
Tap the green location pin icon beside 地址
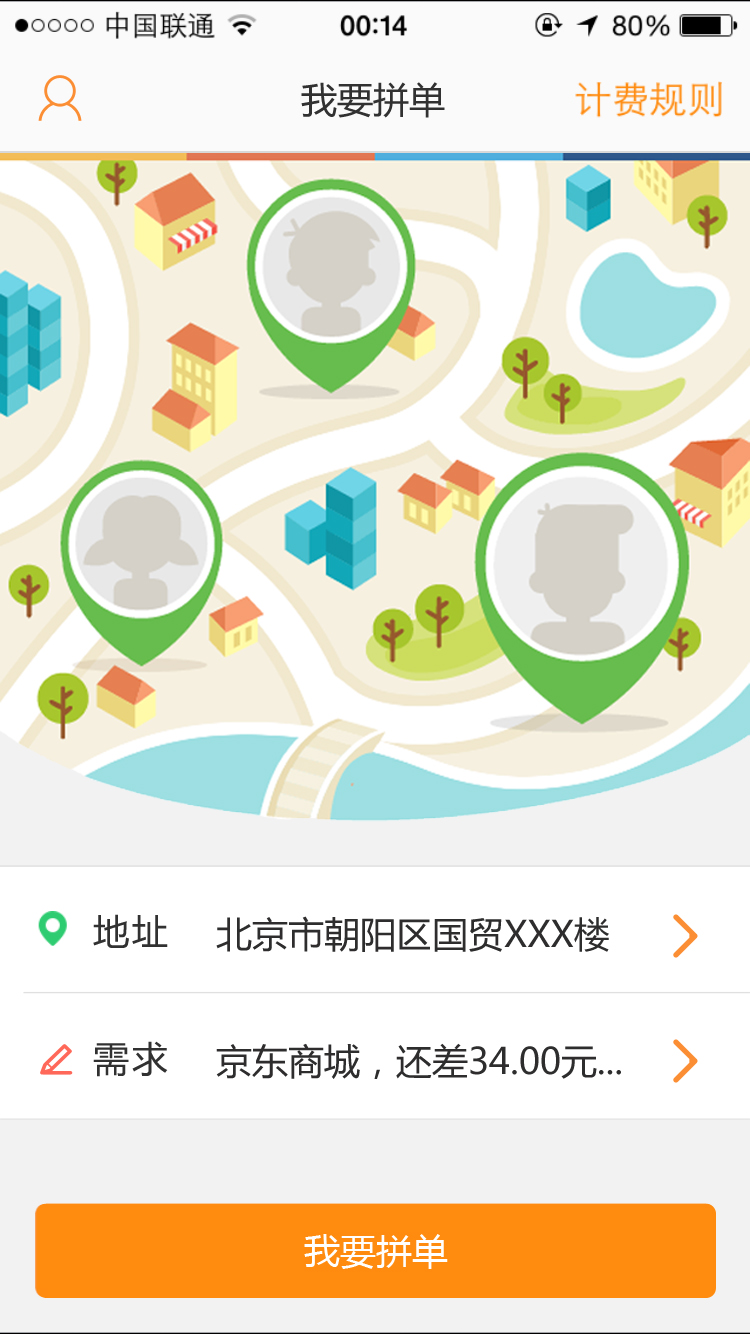[x=55, y=931]
